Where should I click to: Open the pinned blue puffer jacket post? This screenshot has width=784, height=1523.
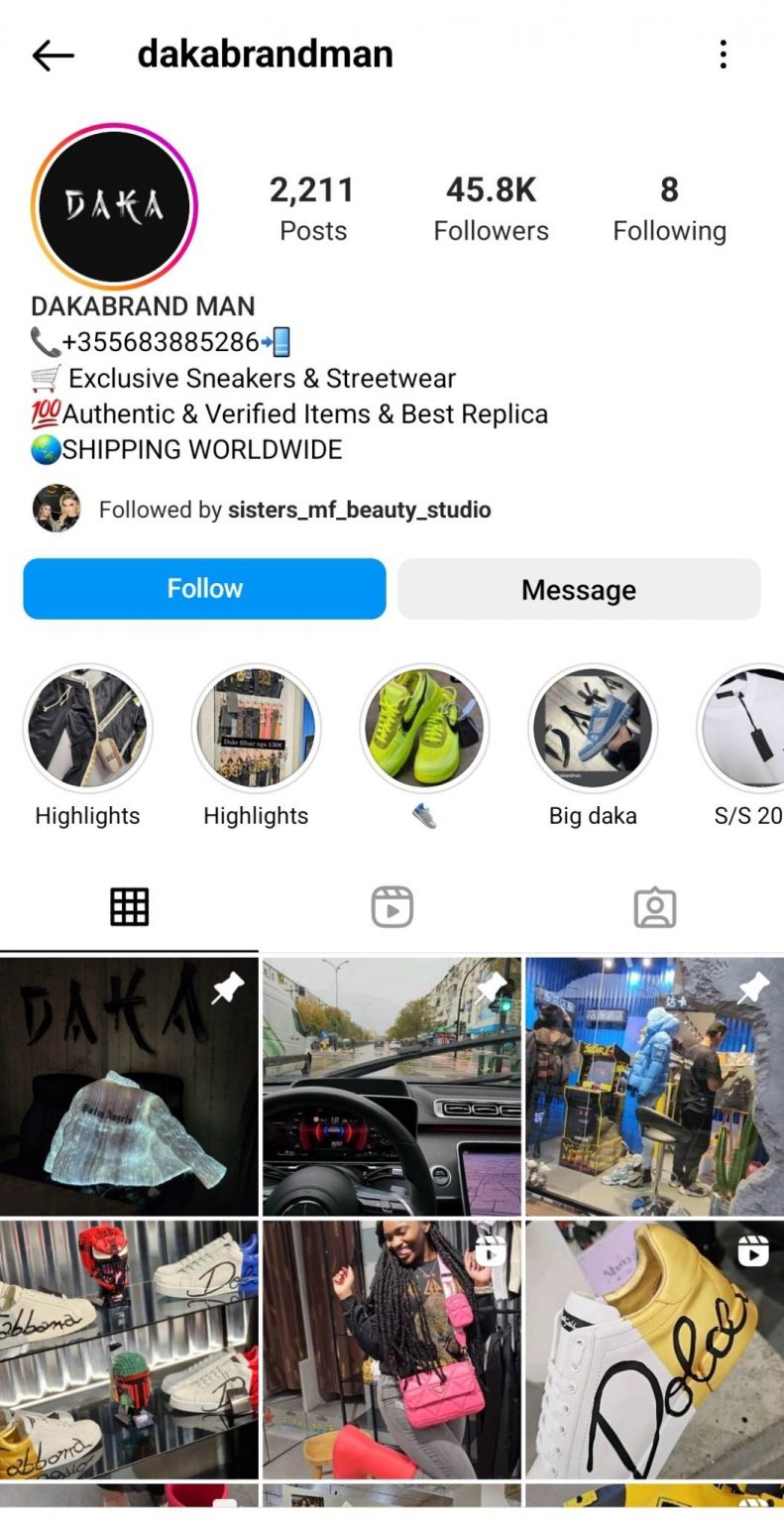[654, 1086]
